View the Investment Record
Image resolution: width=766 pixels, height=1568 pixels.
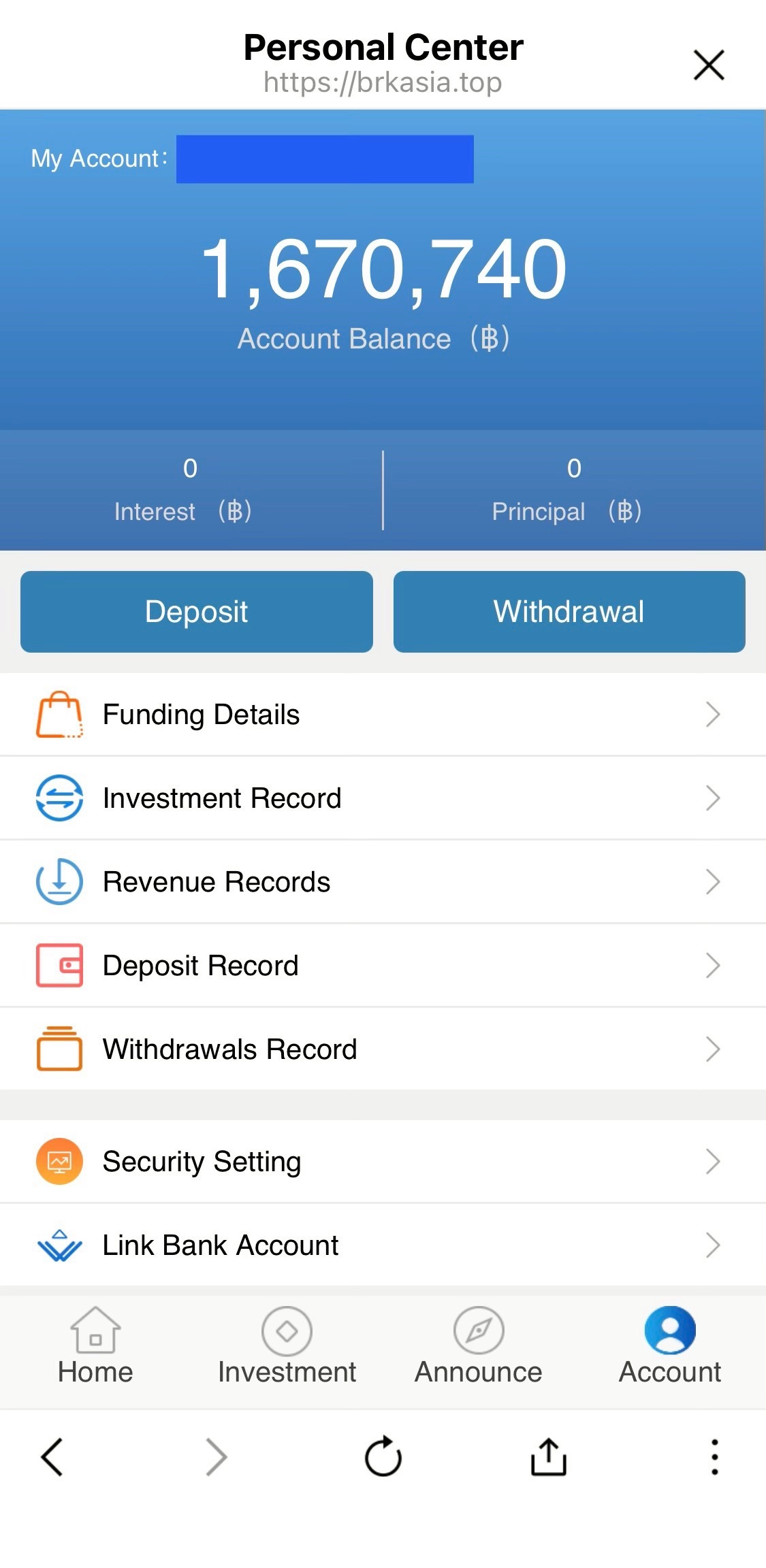pos(383,798)
